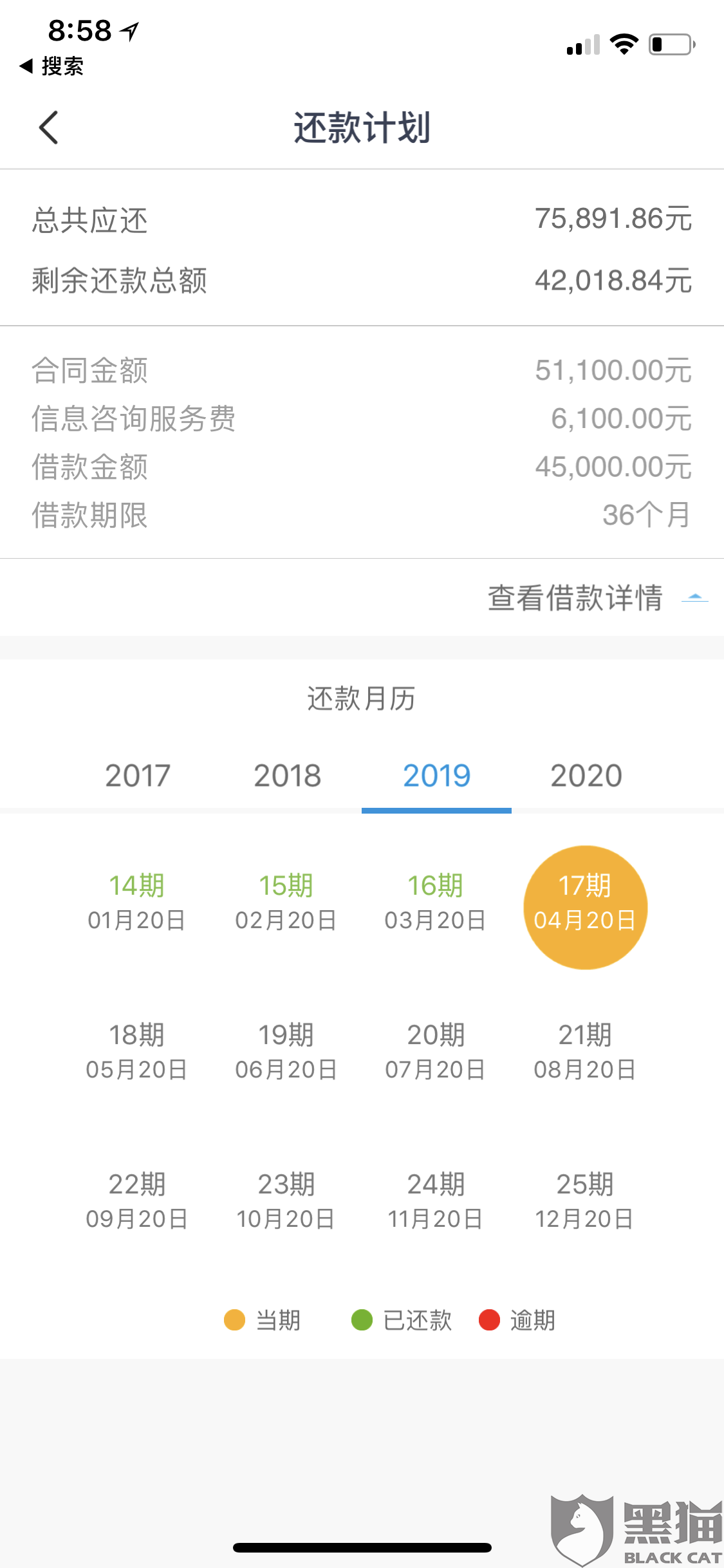Open the current 17期 due 04月20日
The width and height of the screenshot is (724, 1568).
click(x=585, y=907)
